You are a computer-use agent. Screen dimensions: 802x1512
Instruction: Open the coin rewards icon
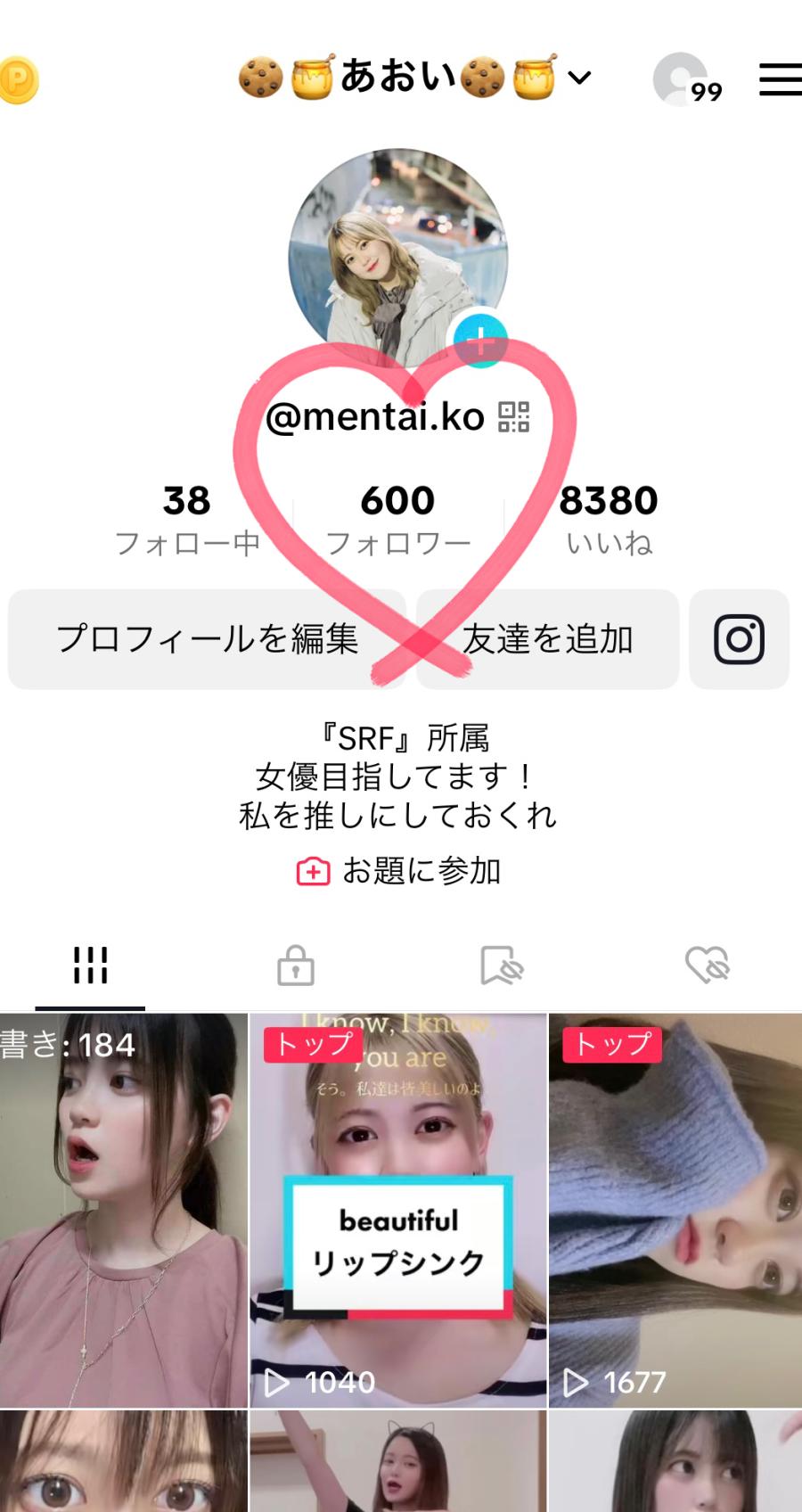(x=18, y=80)
